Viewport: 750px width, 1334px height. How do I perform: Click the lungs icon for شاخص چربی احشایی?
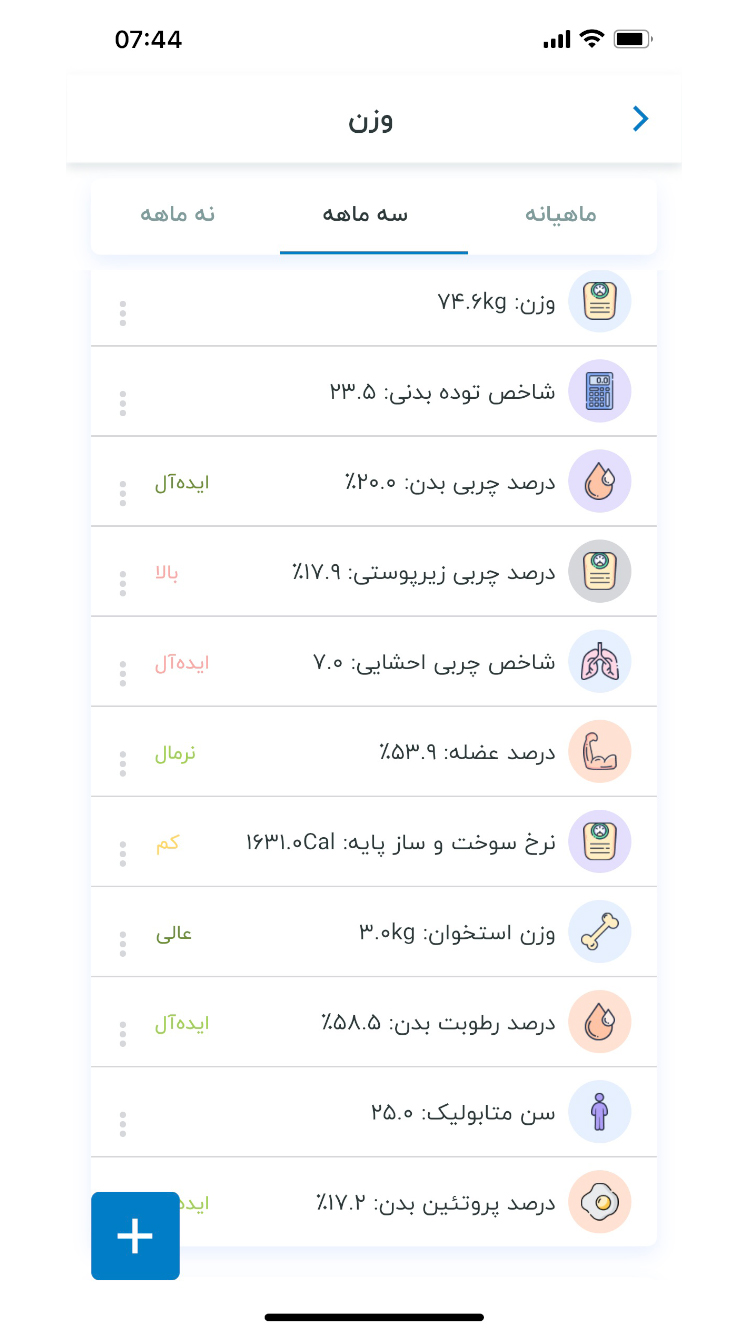[599, 661]
